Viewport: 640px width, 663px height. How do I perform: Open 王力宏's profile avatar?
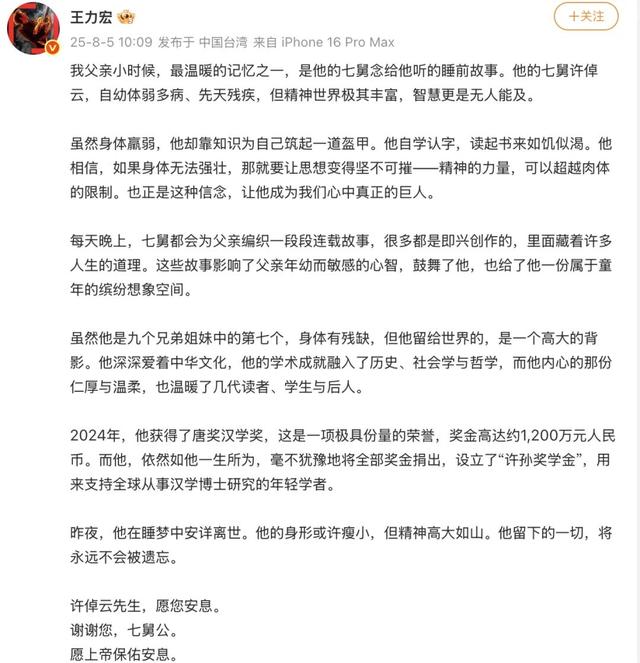click(x=33, y=27)
